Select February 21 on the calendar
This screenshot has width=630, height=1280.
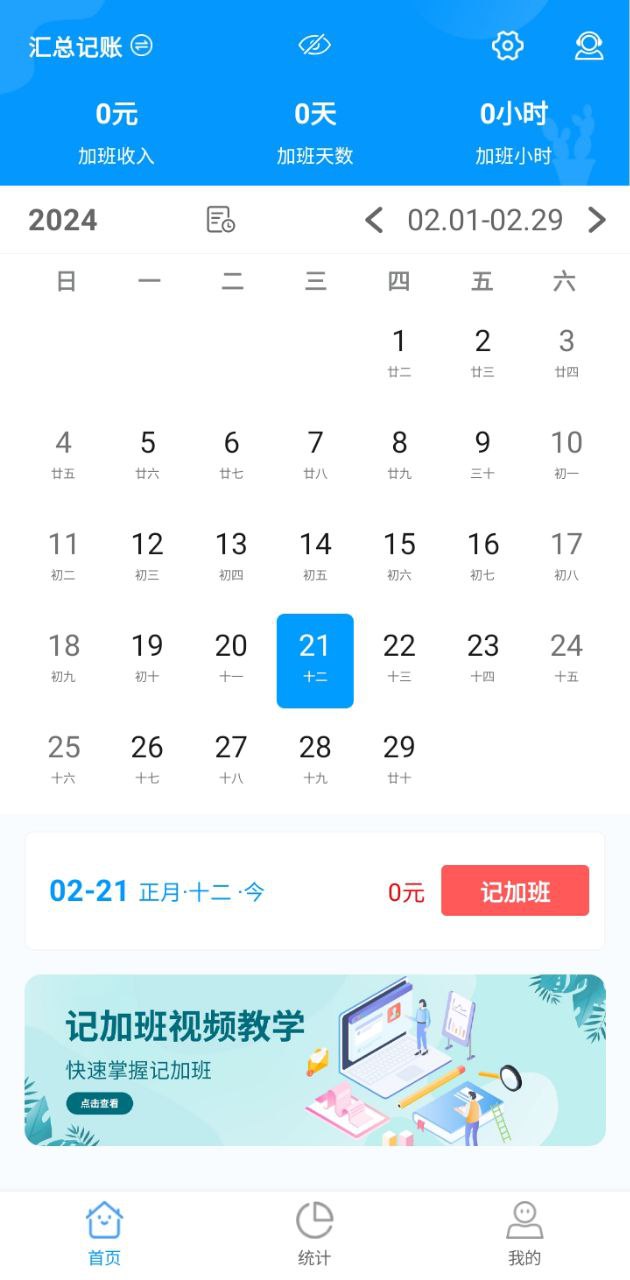[315, 658]
